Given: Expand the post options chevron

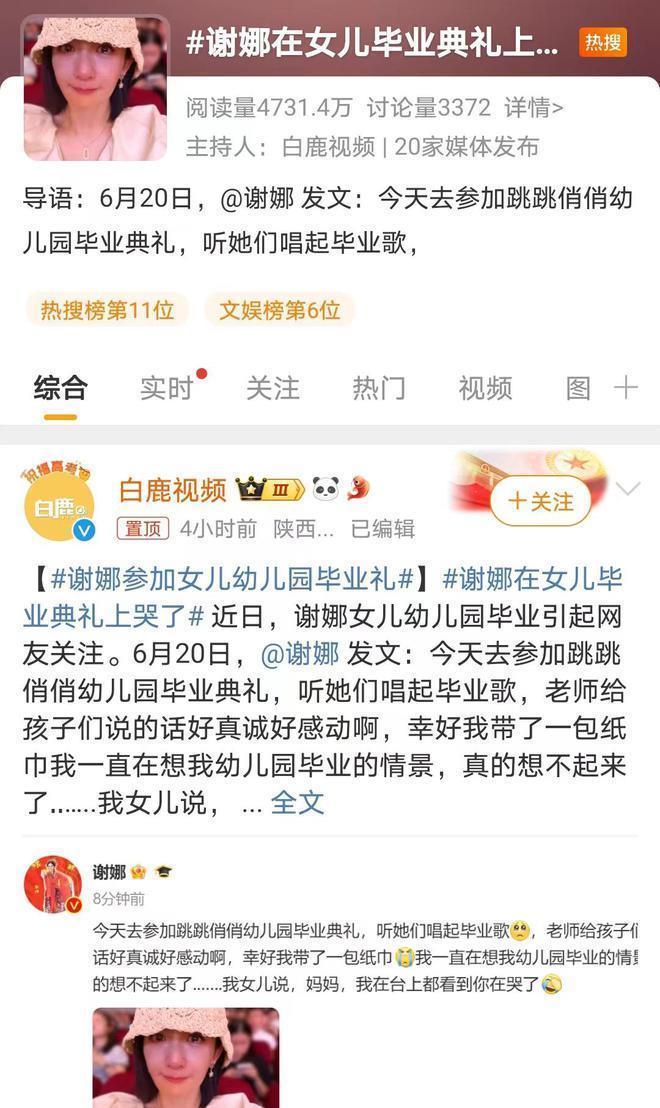Looking at the screenshot, I should pos(628,489).
